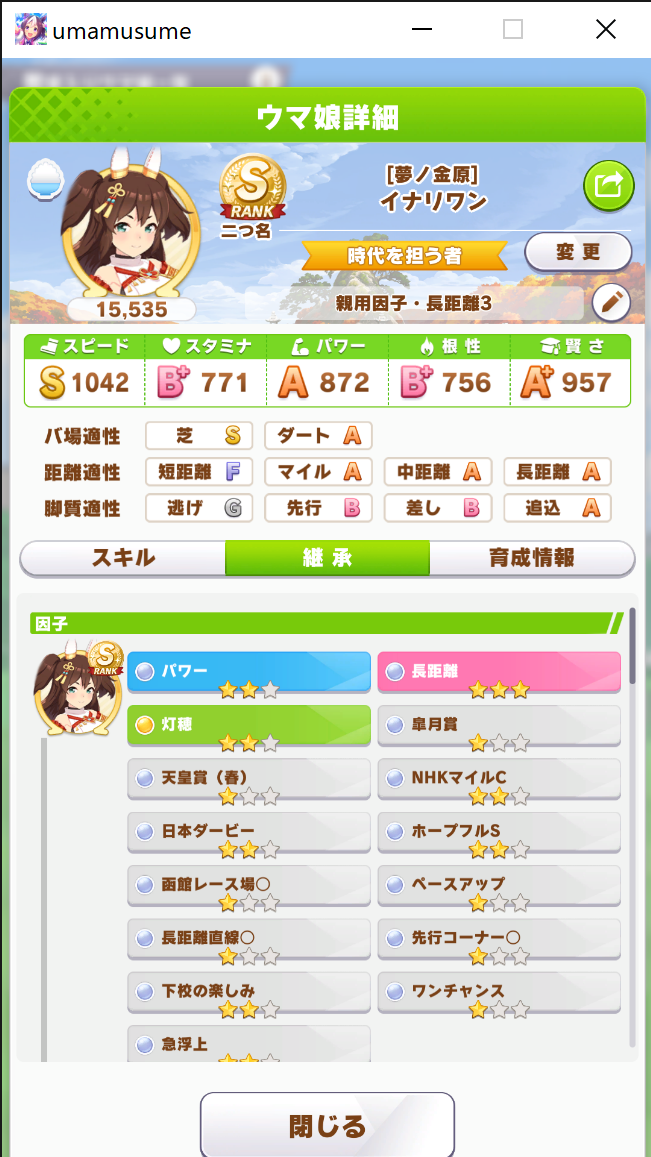Tap the ワンチャンス factor

point(499,992)
